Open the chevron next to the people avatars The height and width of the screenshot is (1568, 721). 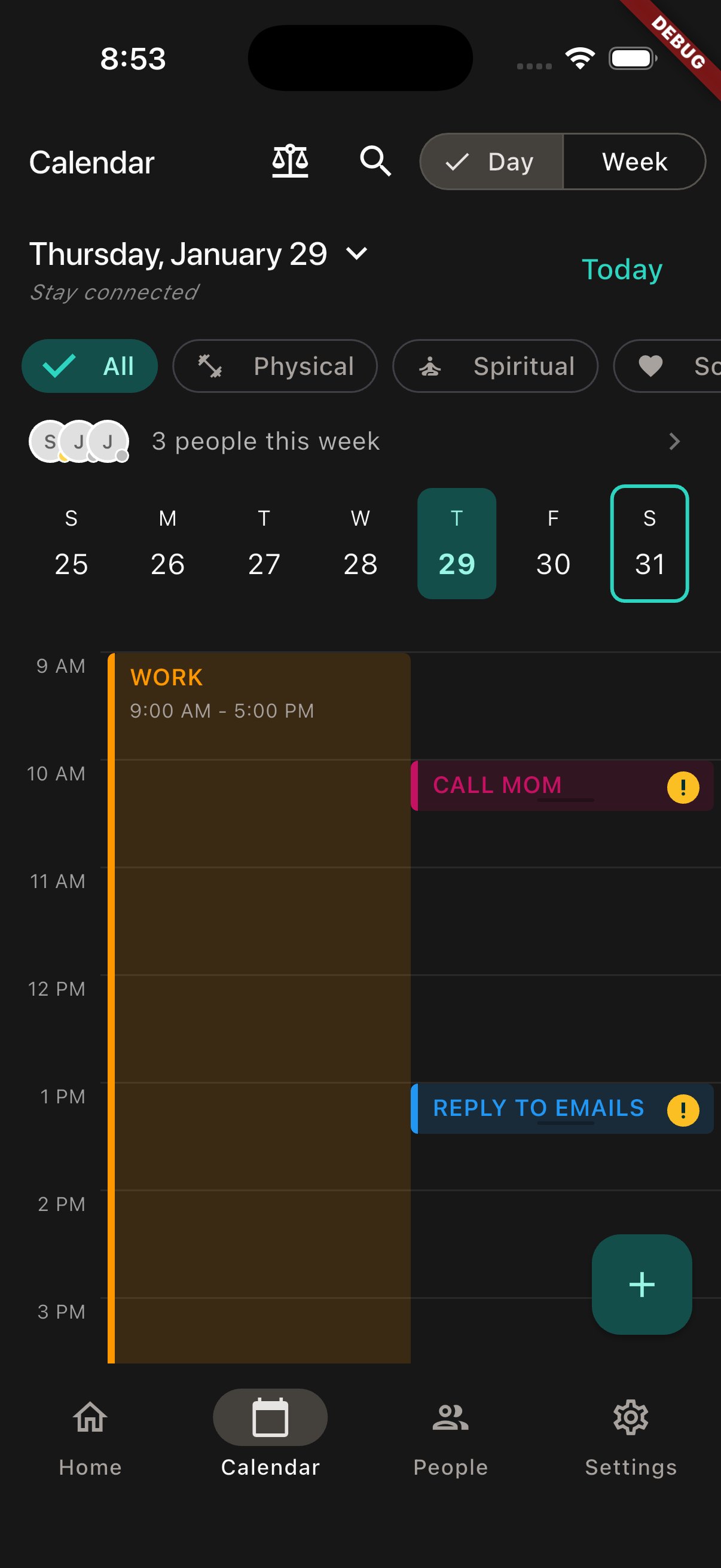(674, 441)
